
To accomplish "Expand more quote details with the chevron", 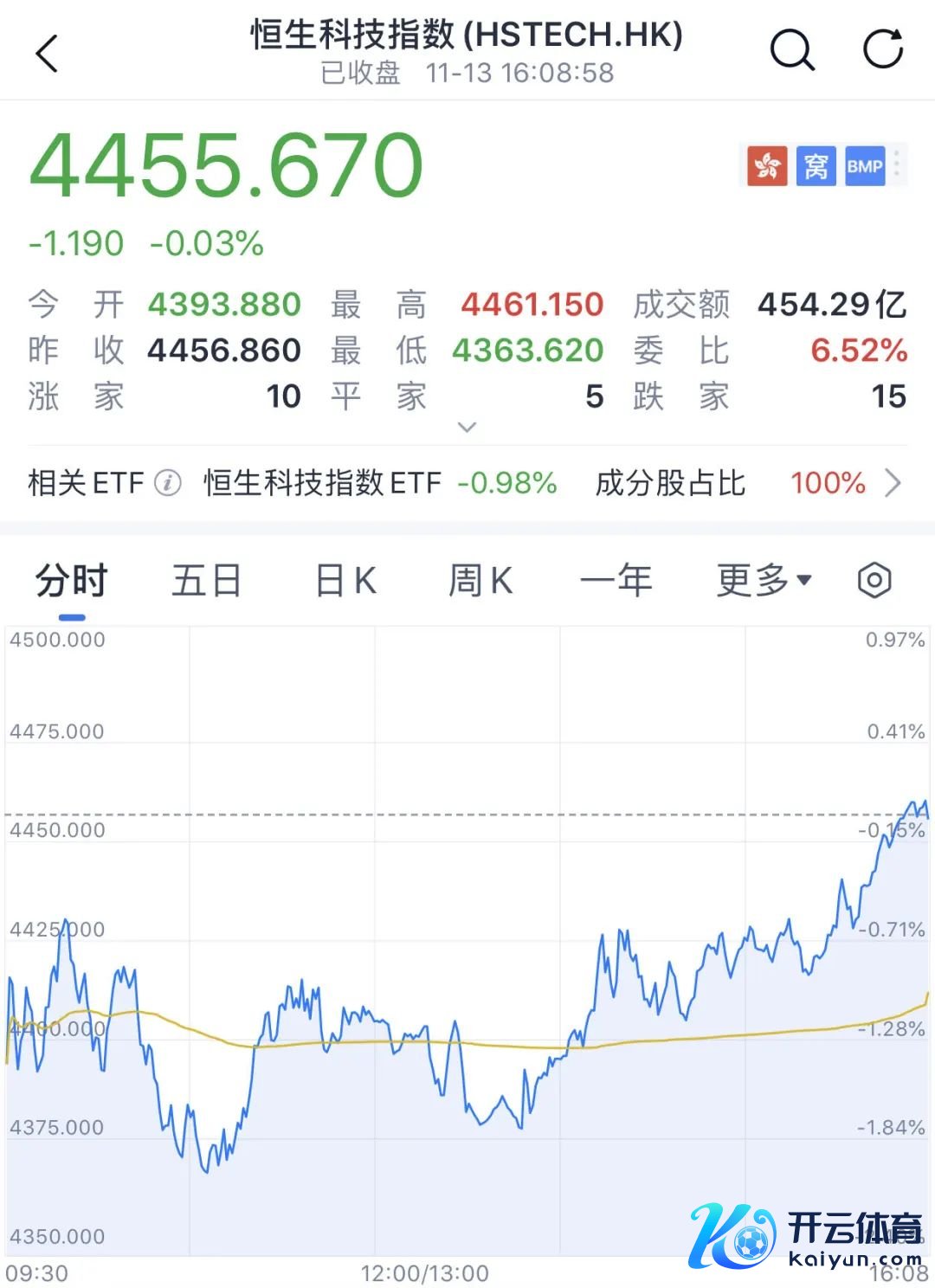I will coord(467,427).
